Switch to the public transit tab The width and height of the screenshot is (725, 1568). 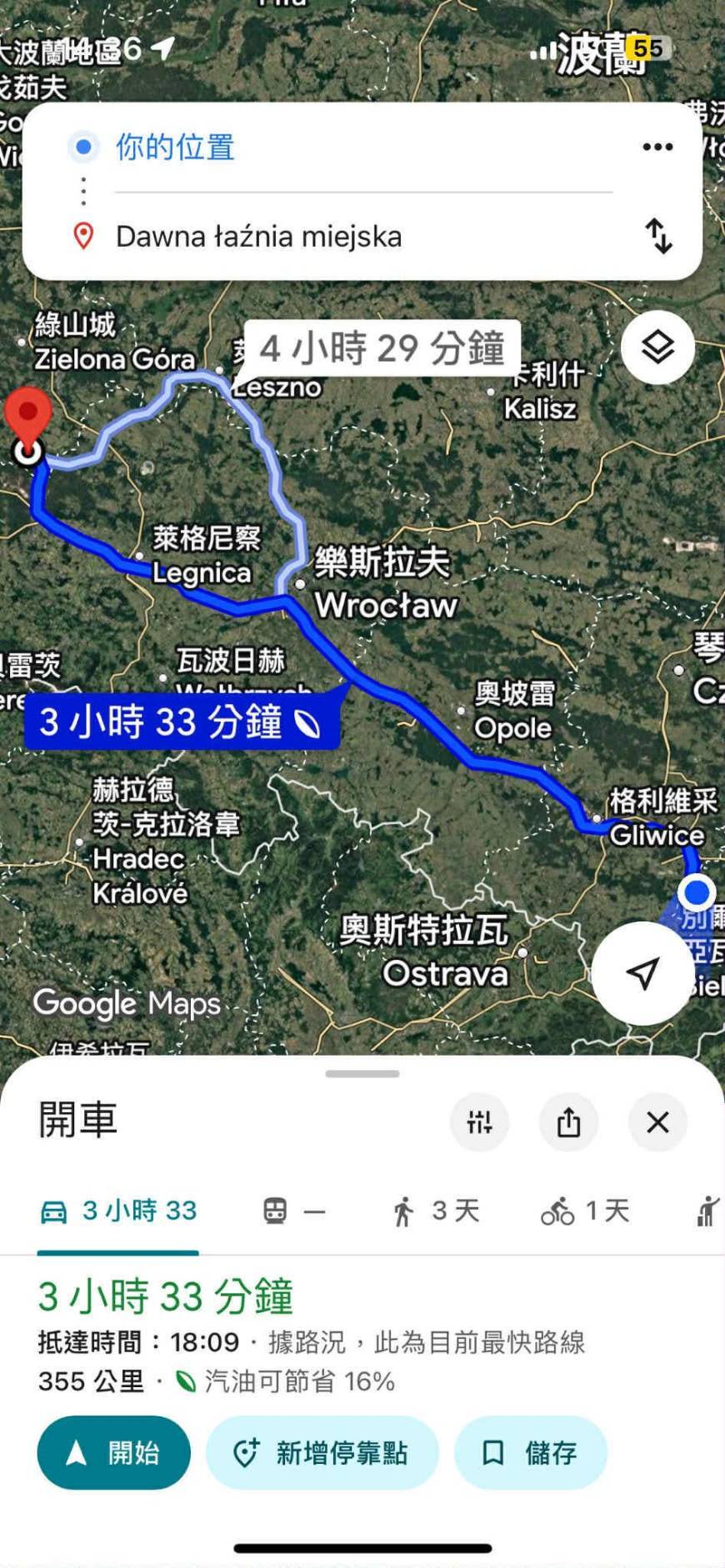[x=293, y=1211]
